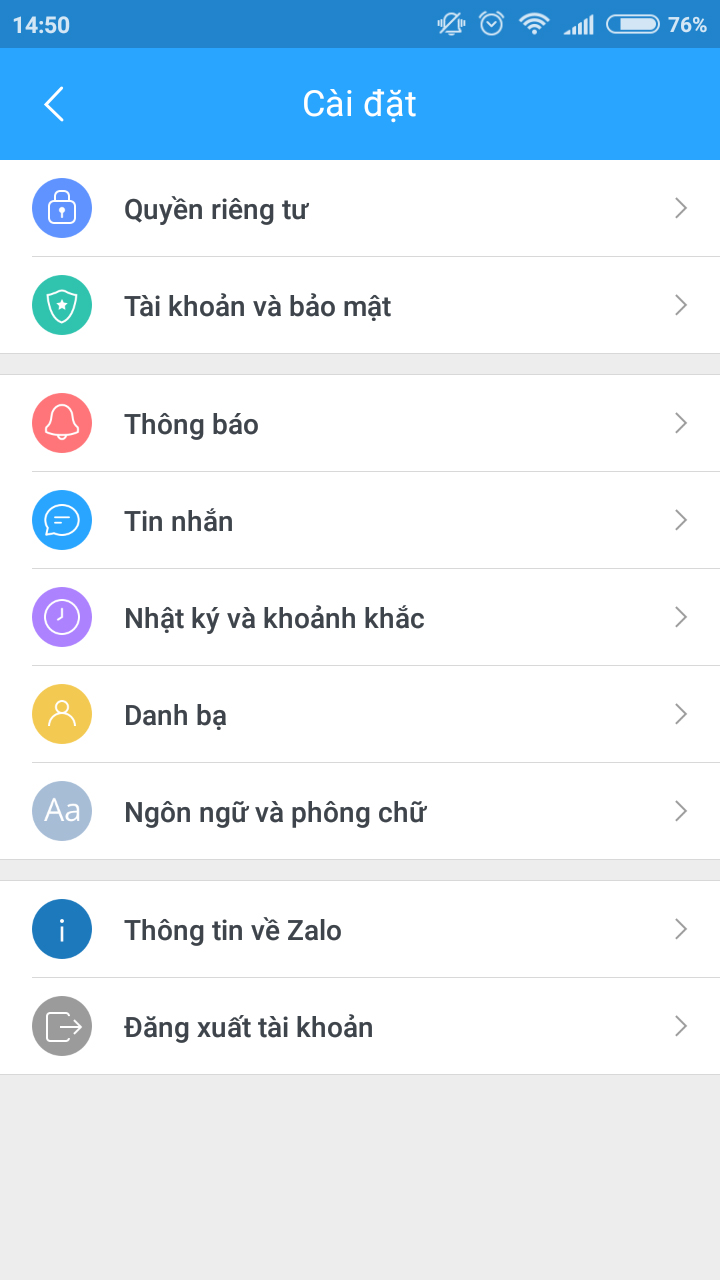Tap Đăng xuất tài khoản
The image size is (720, 1280).
360,1027
